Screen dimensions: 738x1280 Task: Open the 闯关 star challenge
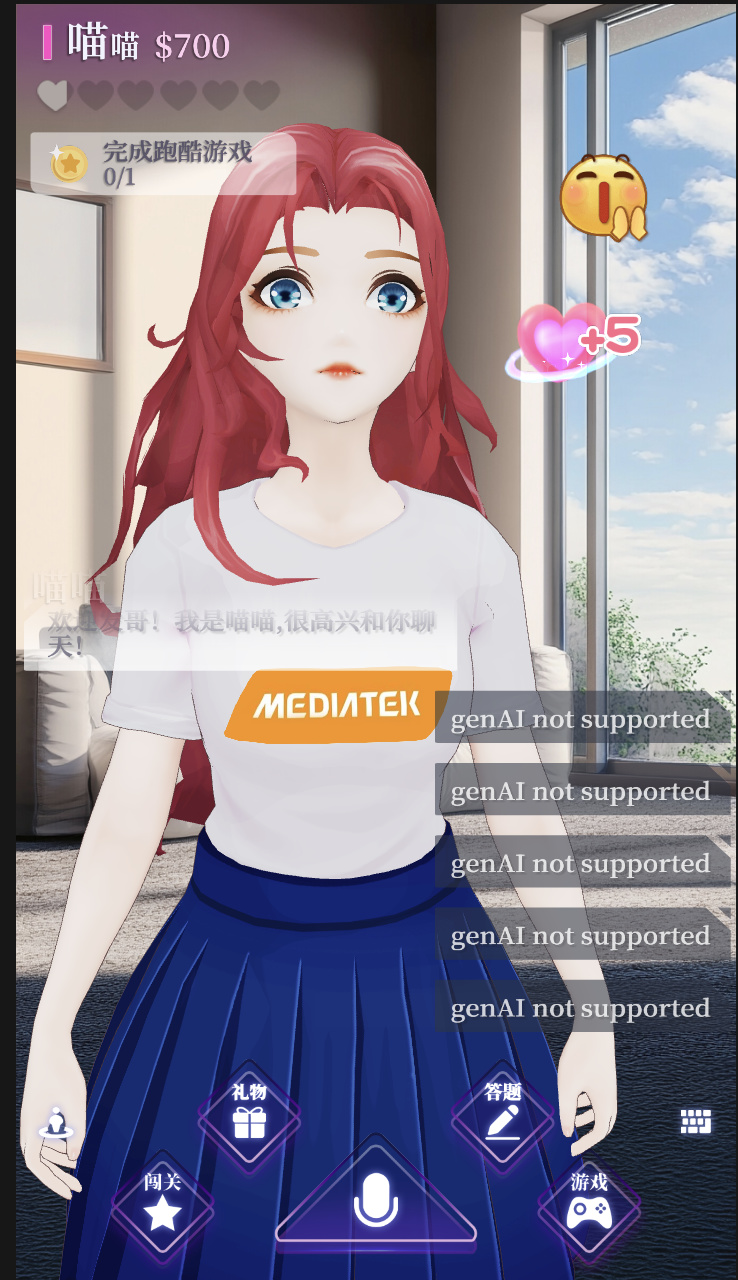pos(162,1205)
